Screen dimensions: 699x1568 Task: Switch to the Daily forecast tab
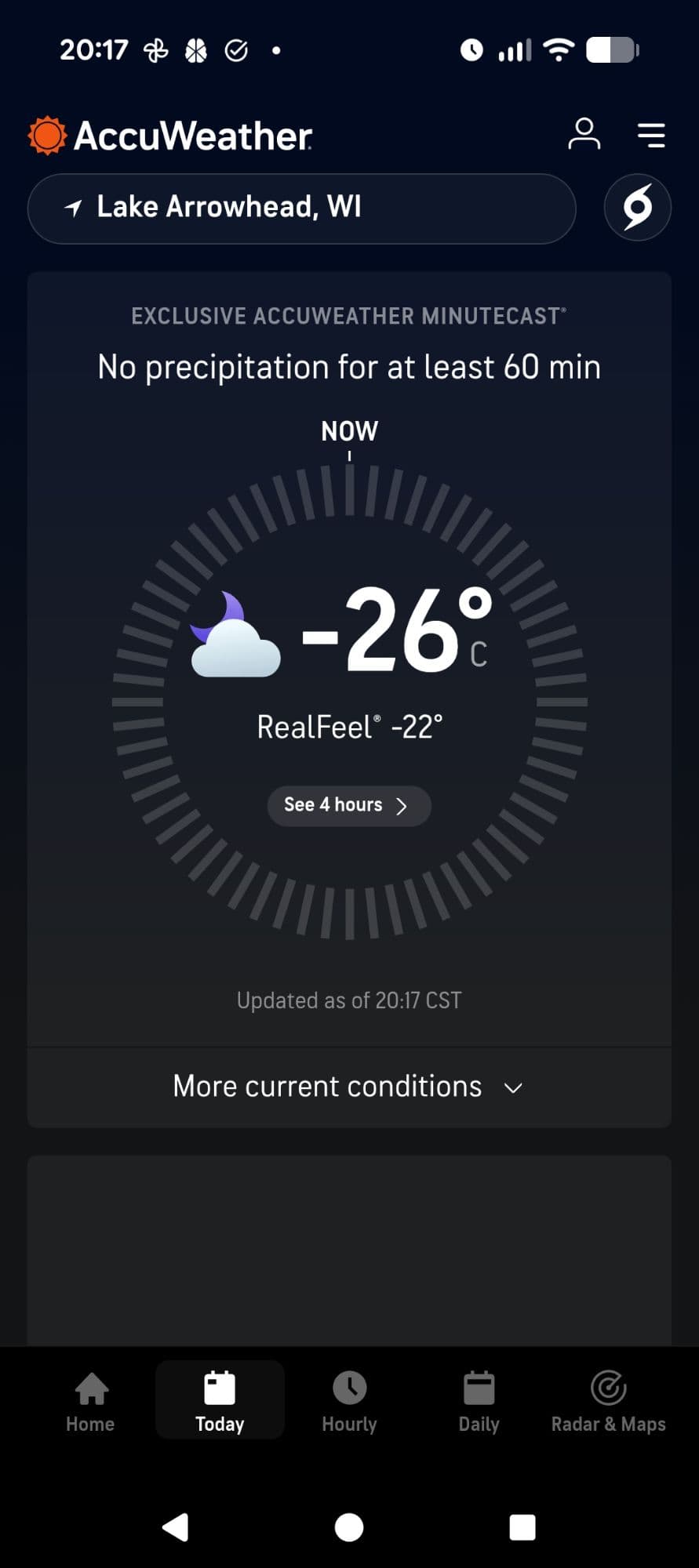coord(479,1402)
